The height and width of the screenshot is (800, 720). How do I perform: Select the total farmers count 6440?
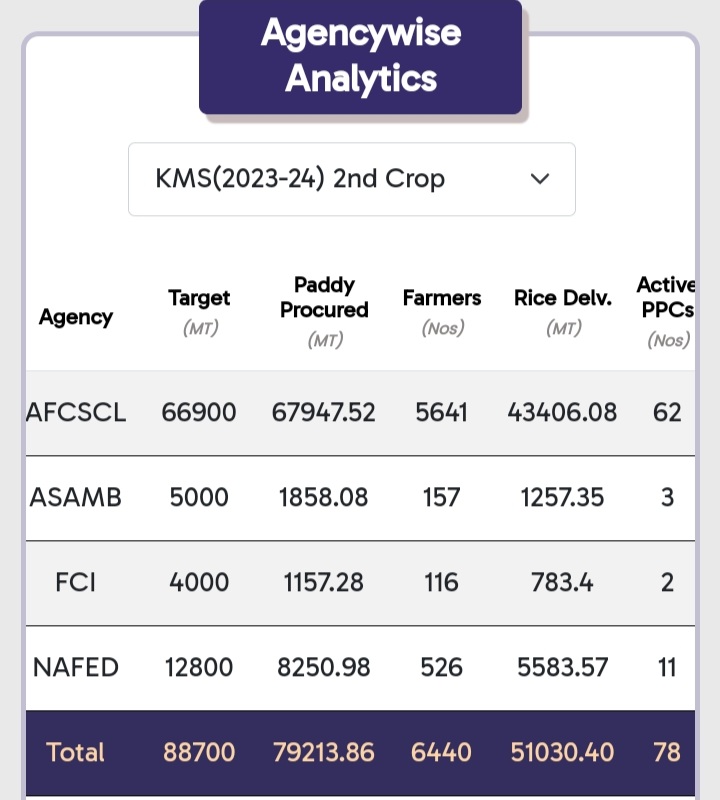coord(441,752)
